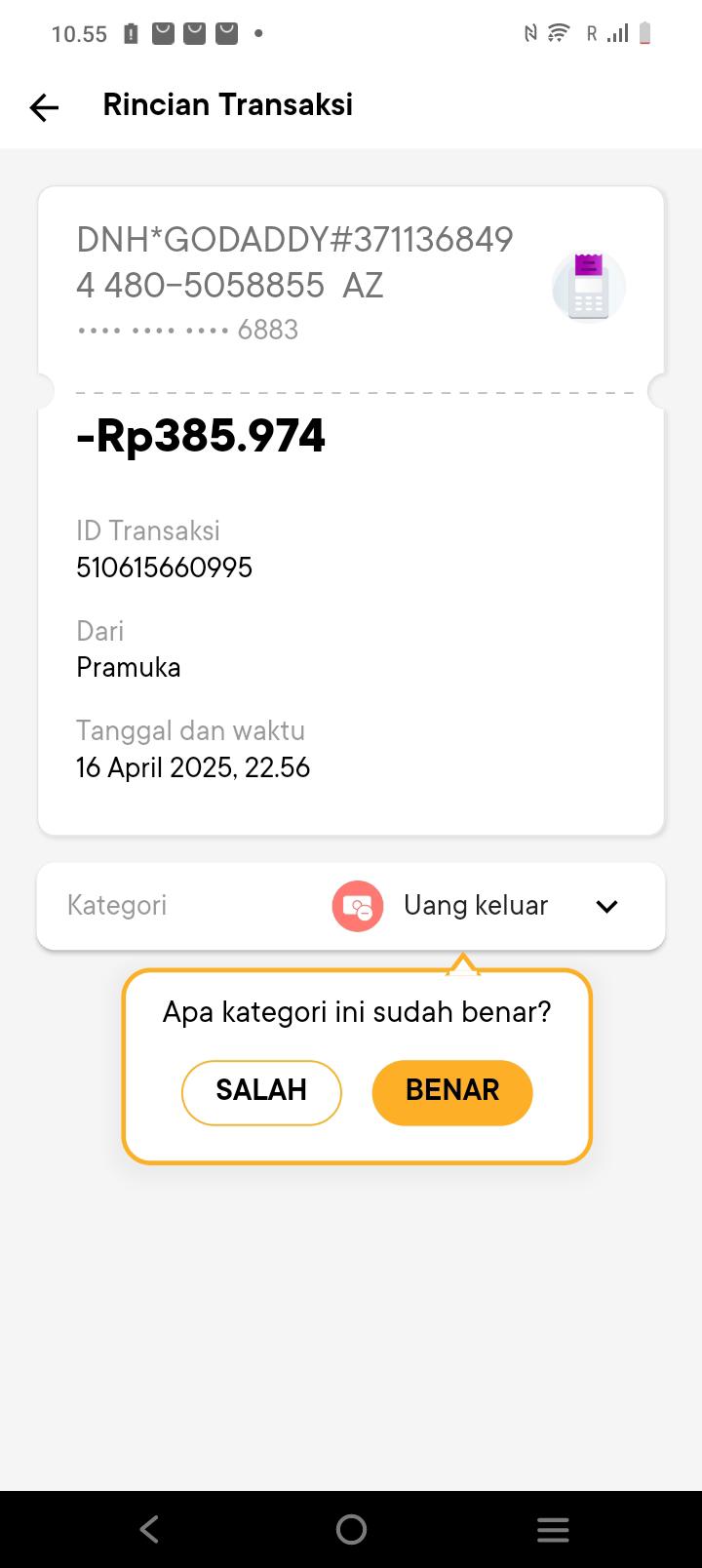The width and height of the screenshot is (702, 1568).
Task: Open recent apps from navigation bar
Action: tap(553, 1529)
